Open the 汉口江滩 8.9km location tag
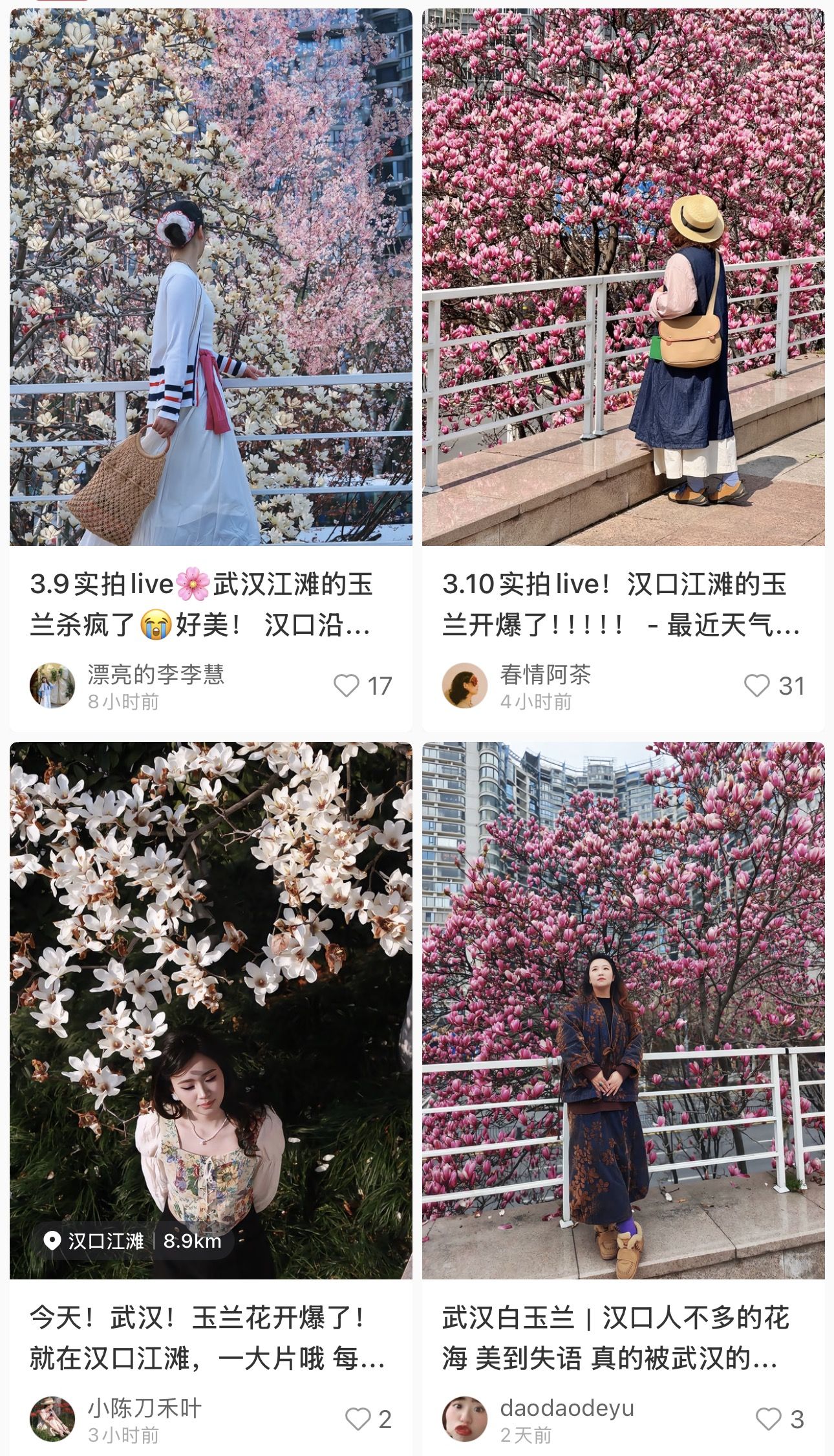The width and height of the screenshot is (834, 1456). pos(133,1241)
